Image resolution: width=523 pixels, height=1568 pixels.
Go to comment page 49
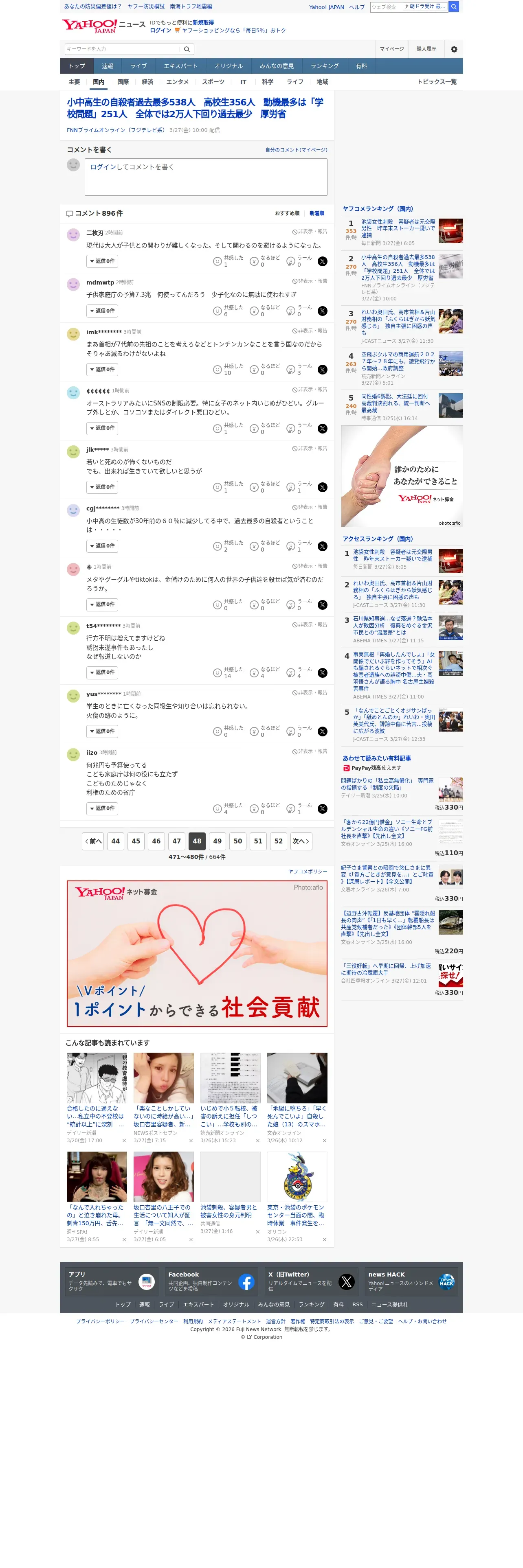[x=218, y=841]
